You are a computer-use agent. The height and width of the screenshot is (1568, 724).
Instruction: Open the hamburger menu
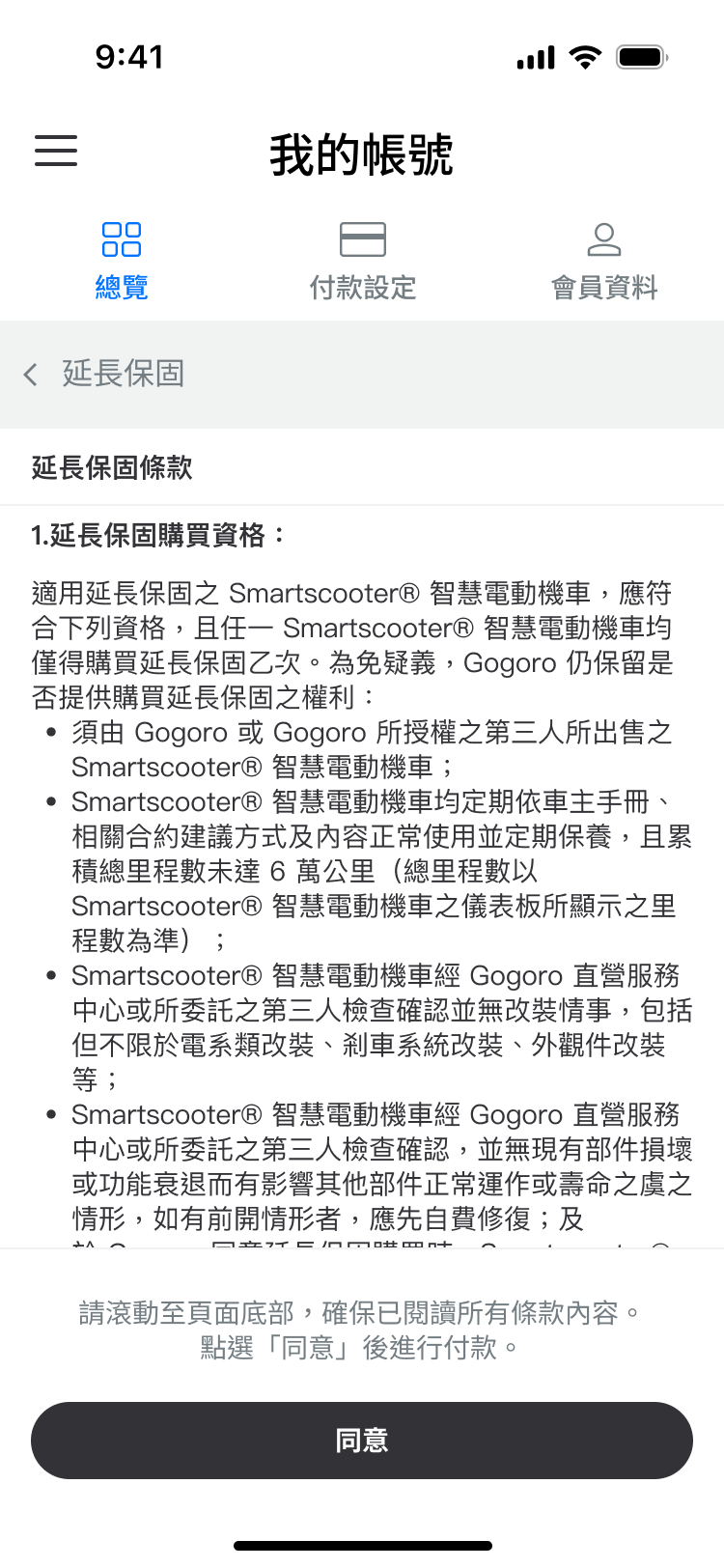point(56,151)
